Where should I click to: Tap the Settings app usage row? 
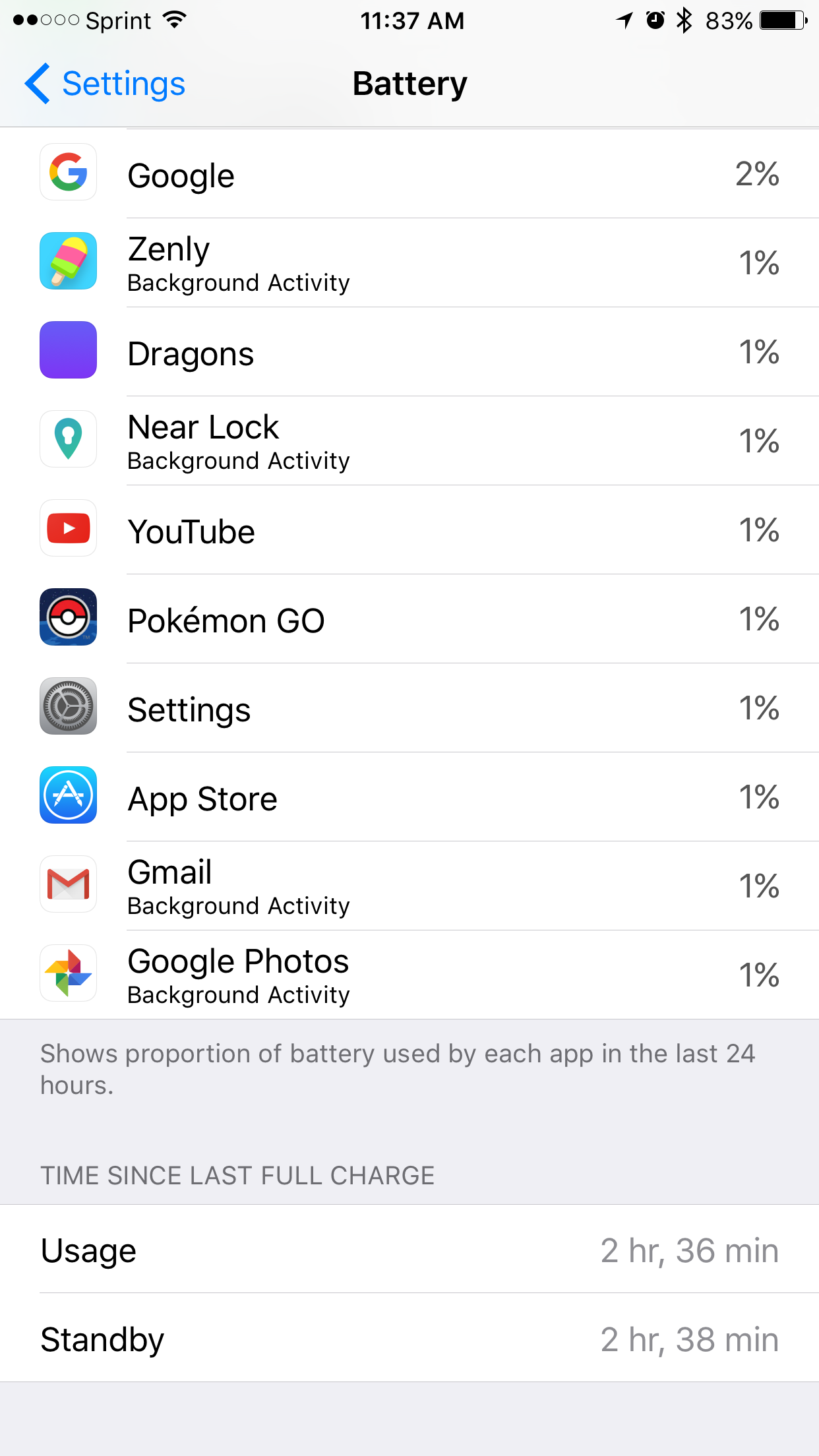point(409,708)
